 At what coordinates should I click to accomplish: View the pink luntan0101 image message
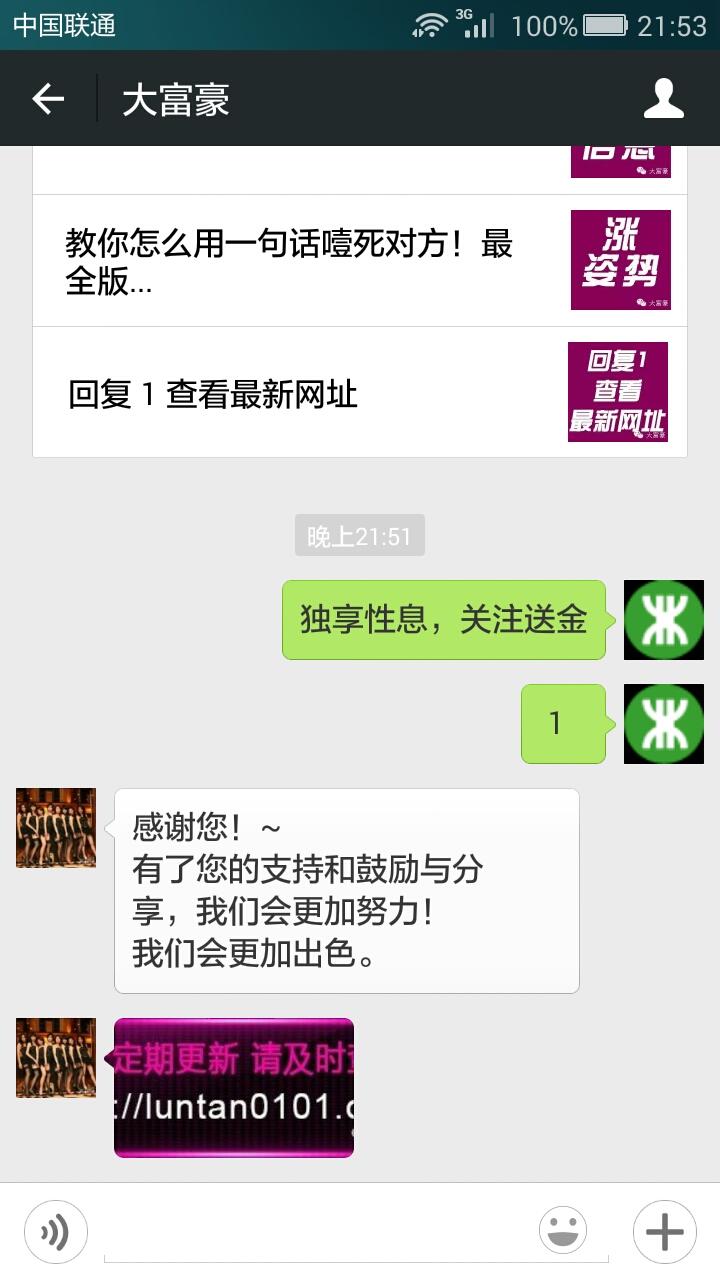click(x=234, y=1087)
